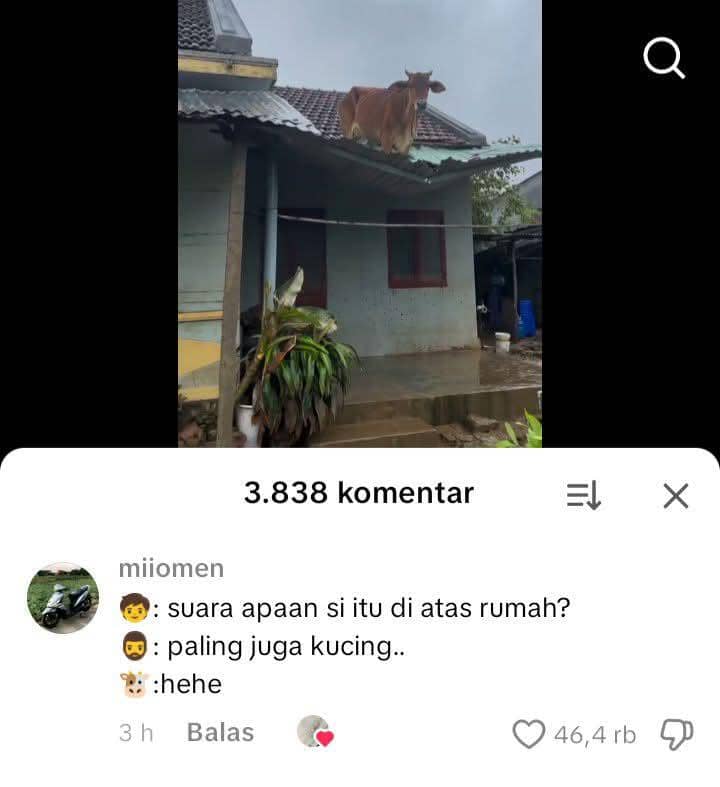Toggle dislike for this comment

pos(676,733)
